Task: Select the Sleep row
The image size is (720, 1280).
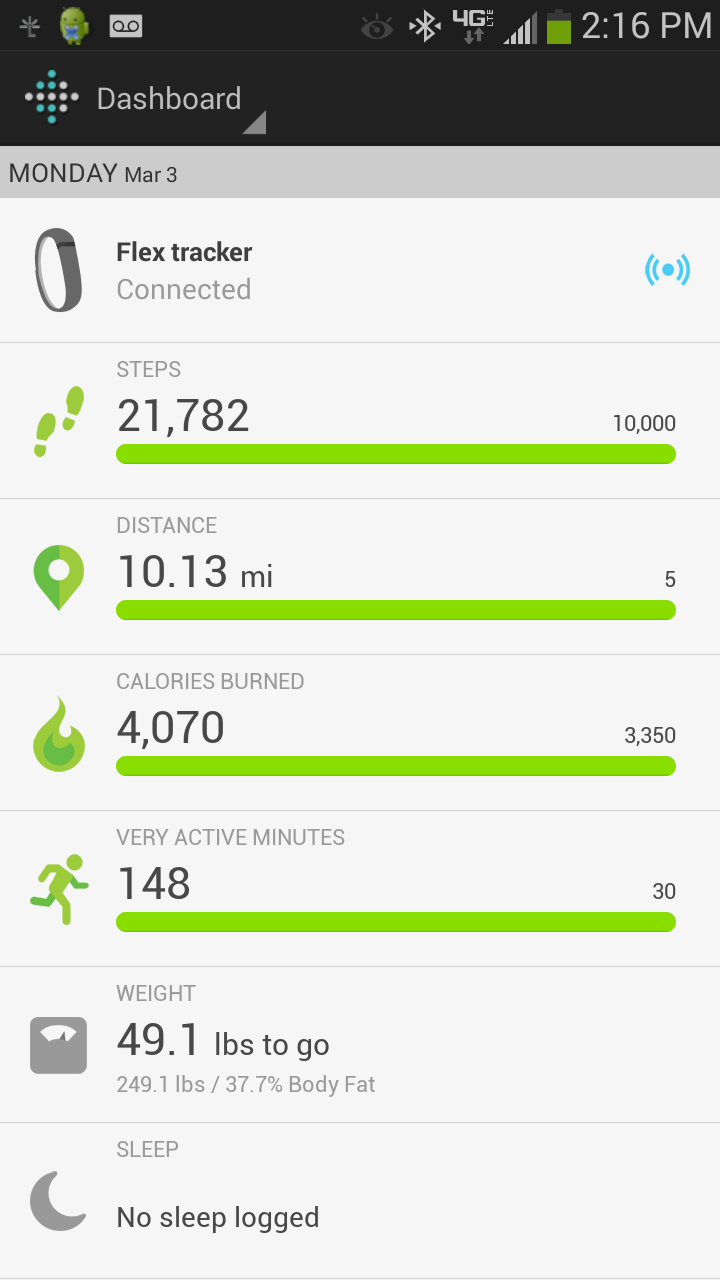Action: click(360, 1201)
